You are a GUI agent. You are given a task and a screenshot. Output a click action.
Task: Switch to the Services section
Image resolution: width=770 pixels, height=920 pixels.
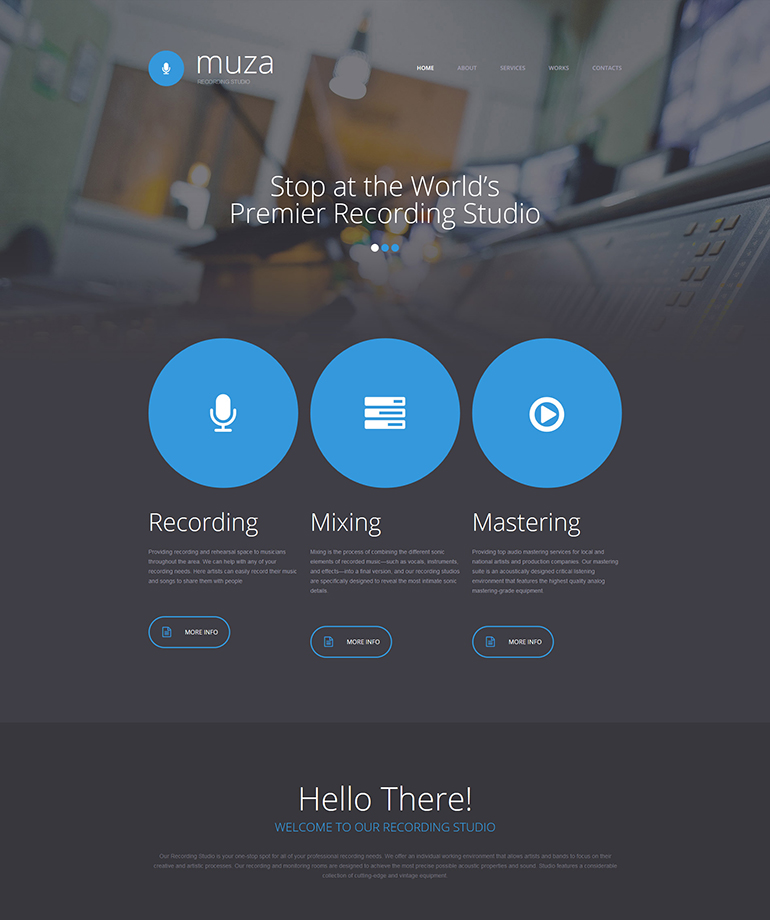(x=512, y=68)
